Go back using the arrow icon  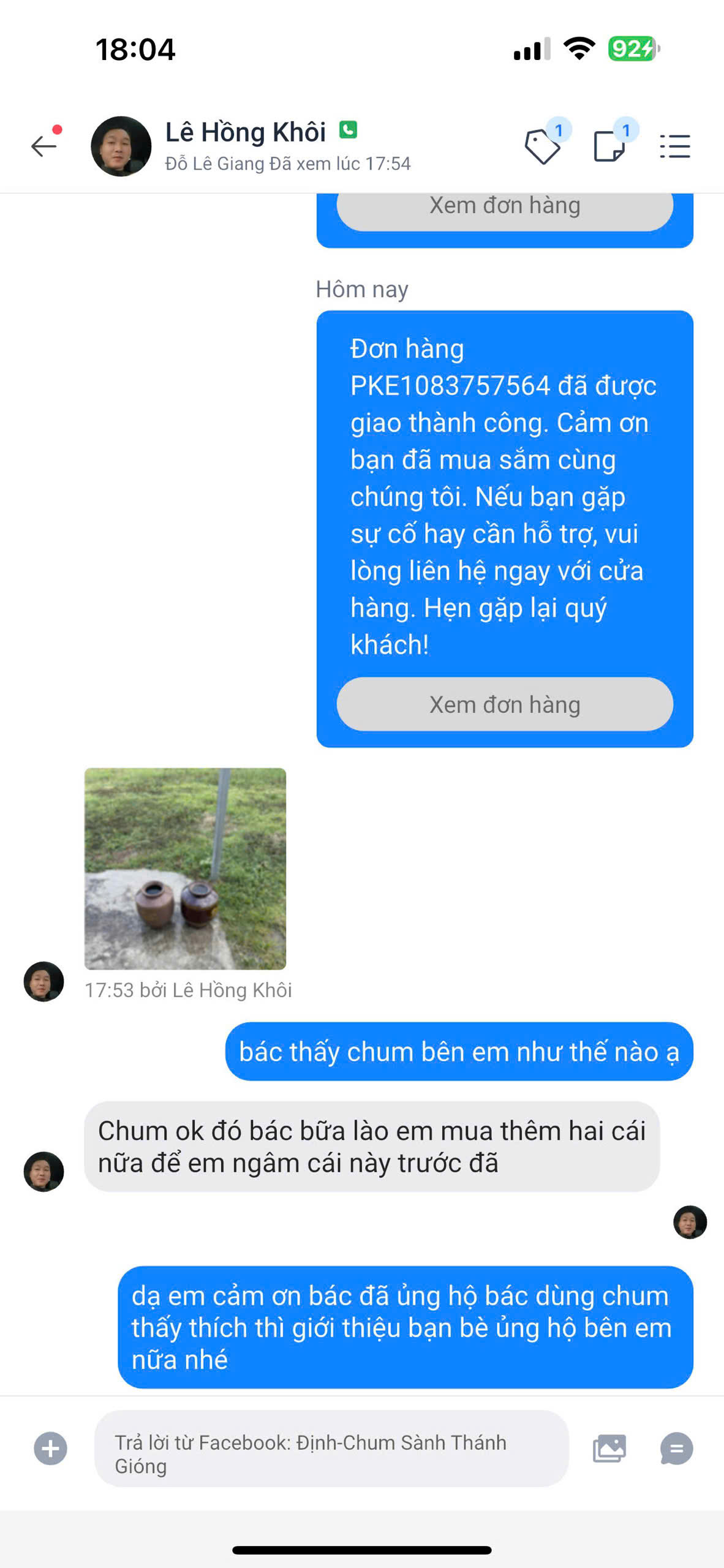pyautogui.click(x=44, y=146)
